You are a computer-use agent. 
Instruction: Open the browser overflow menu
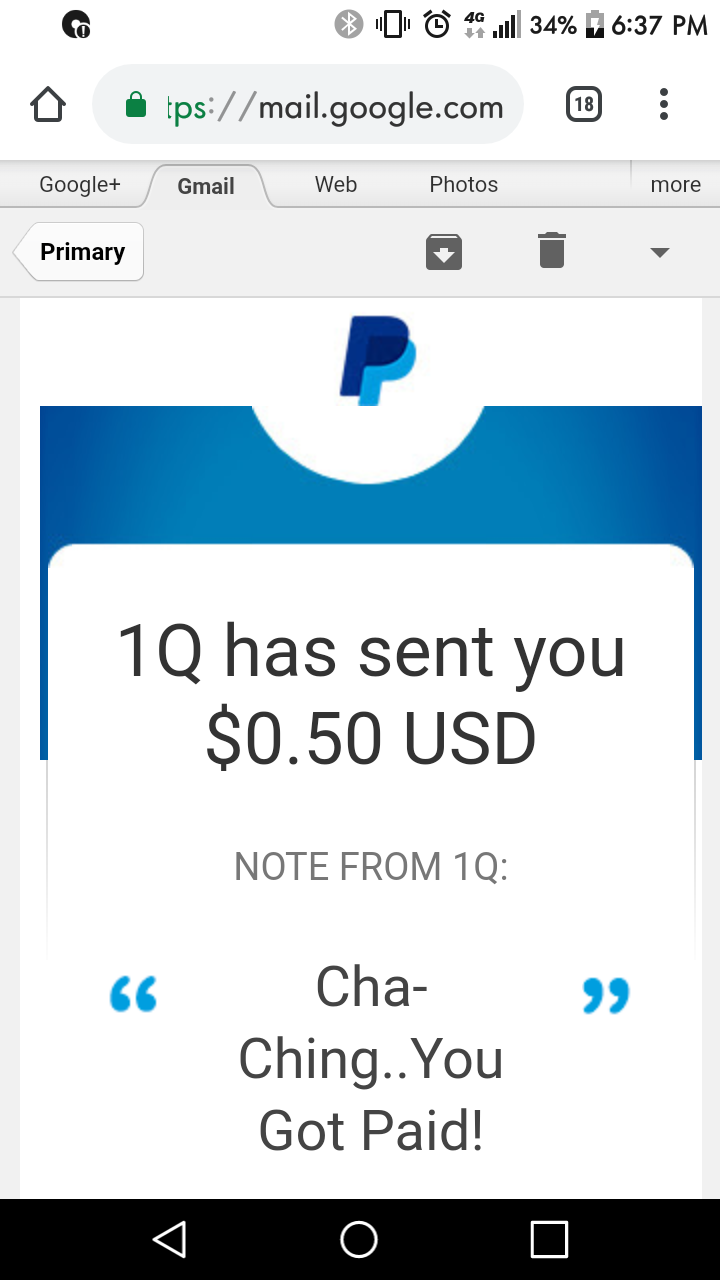coord(664,104)
